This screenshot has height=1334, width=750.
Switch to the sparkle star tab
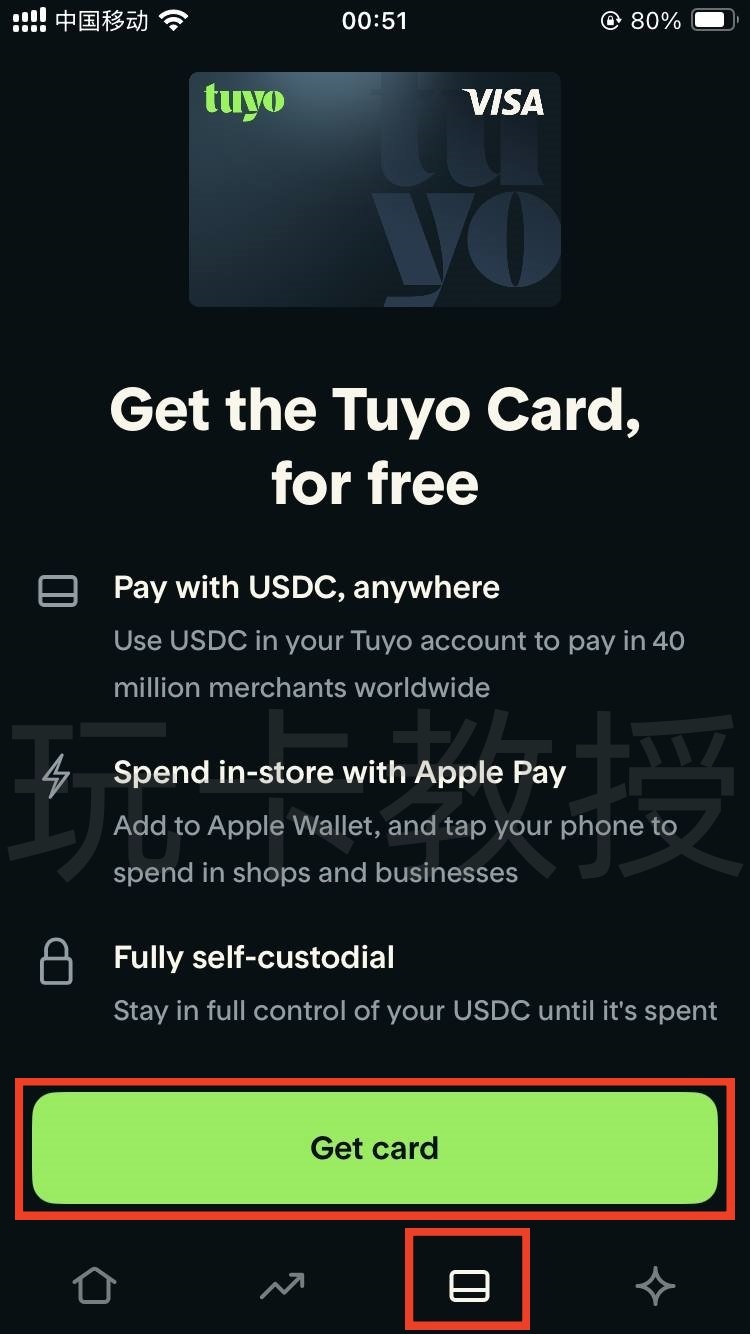pos(656,1286)
